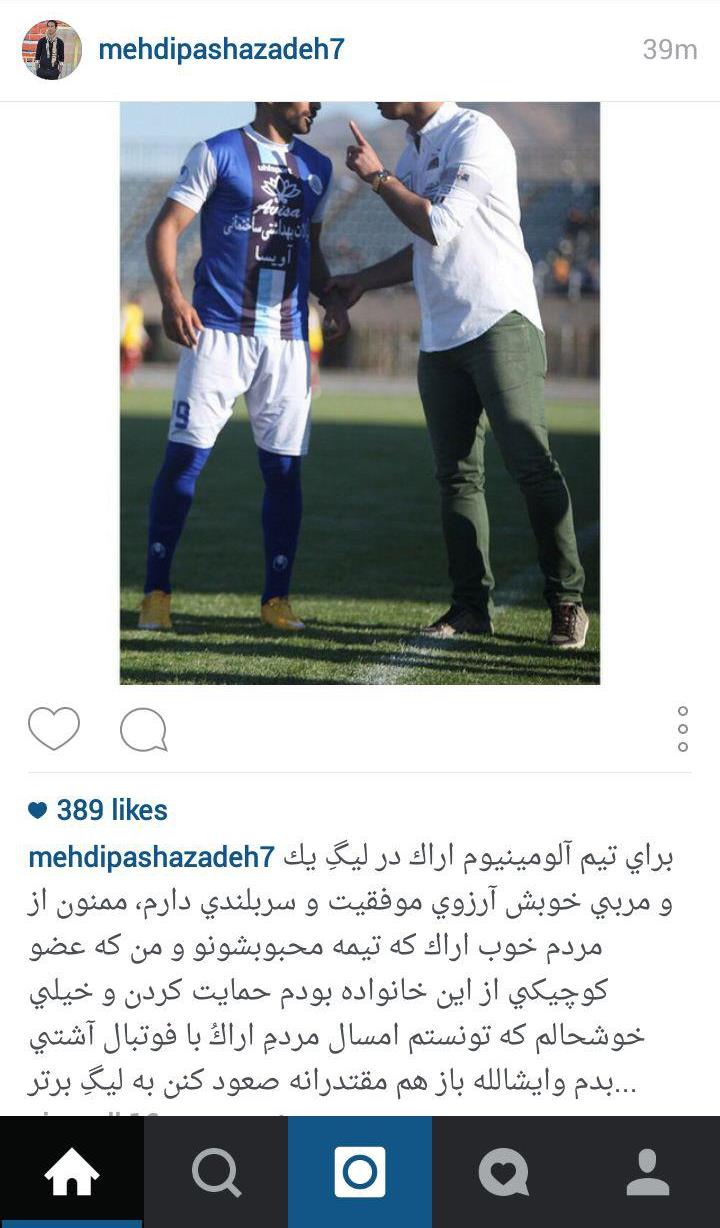Switch to the Activity tab

pyautogui.click(x=504, y=1172)
